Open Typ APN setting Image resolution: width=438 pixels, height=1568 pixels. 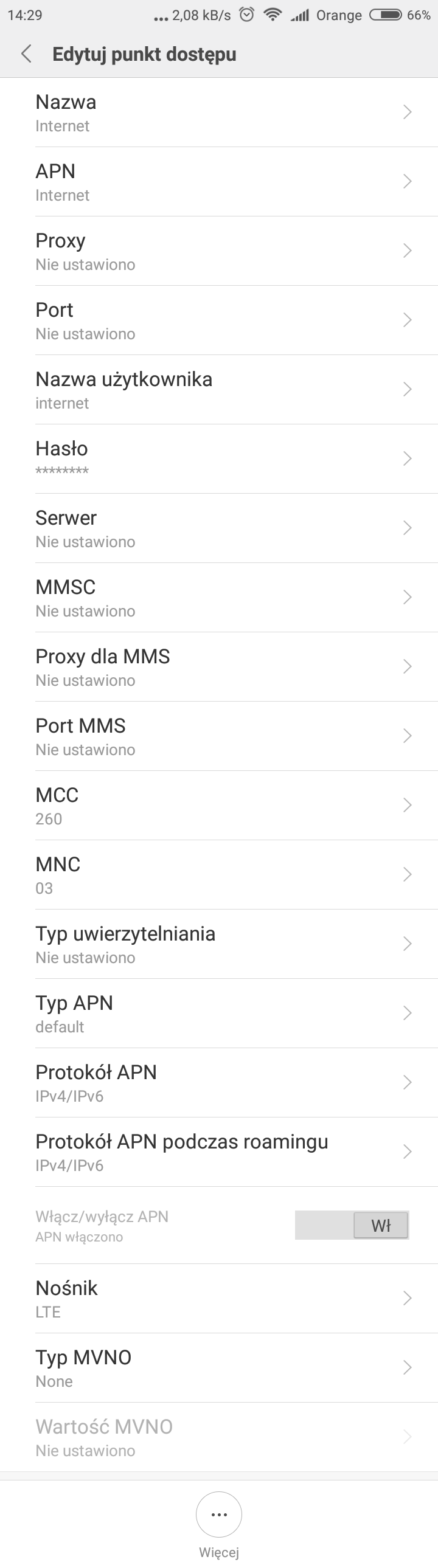[220, 1014]
